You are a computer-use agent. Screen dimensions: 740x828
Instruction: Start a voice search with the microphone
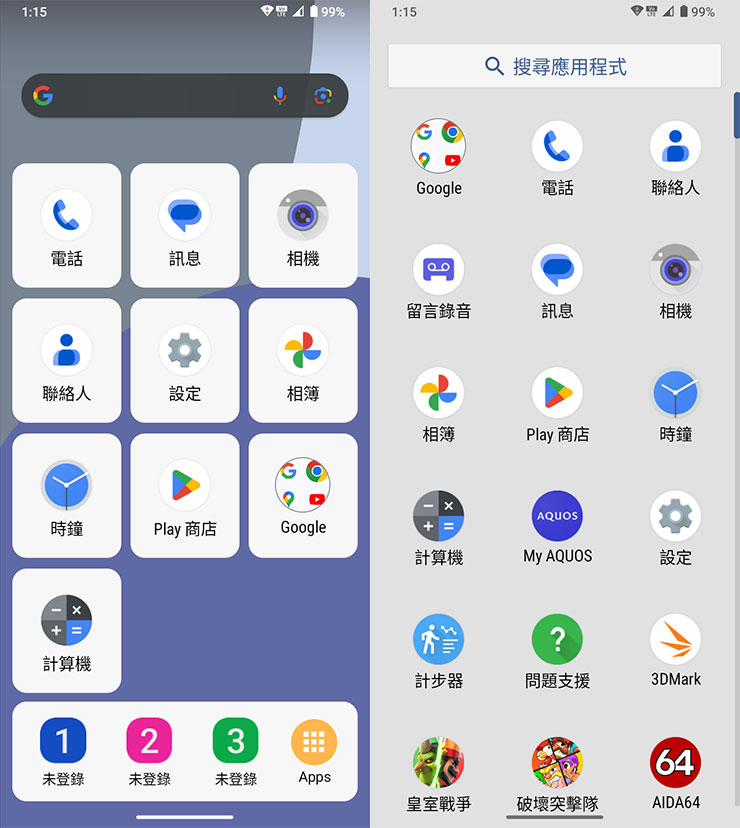(x=279, y=95)
